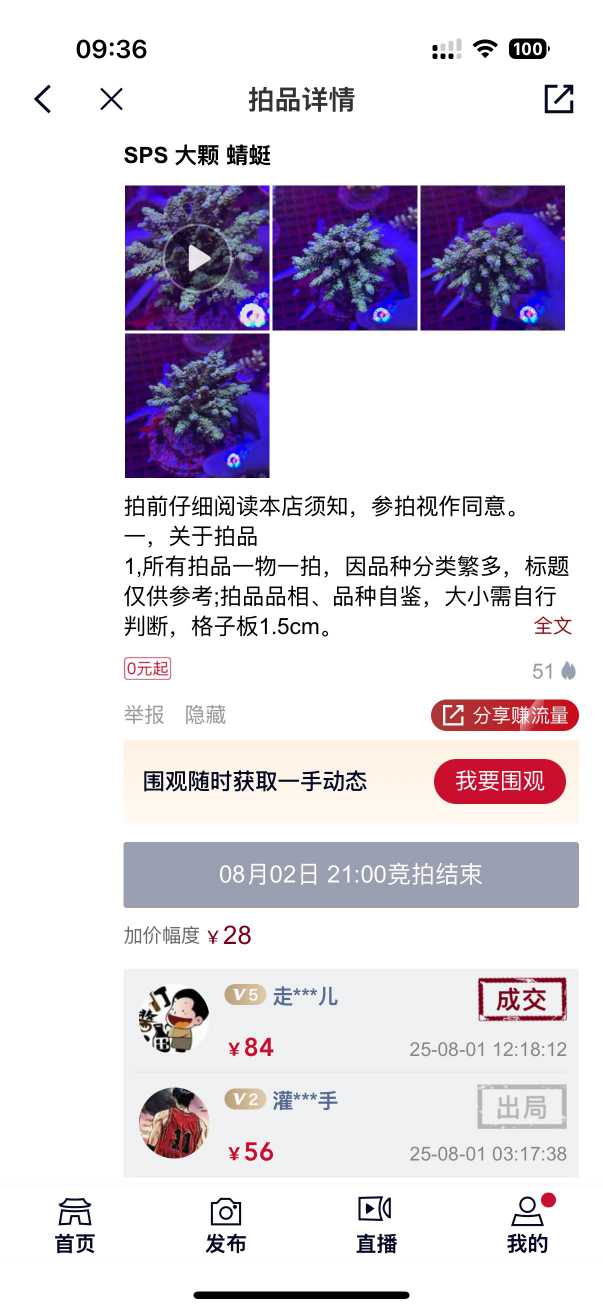Open the 发布 tab
The image size is (603, 1311).
tap(226, 1226)
